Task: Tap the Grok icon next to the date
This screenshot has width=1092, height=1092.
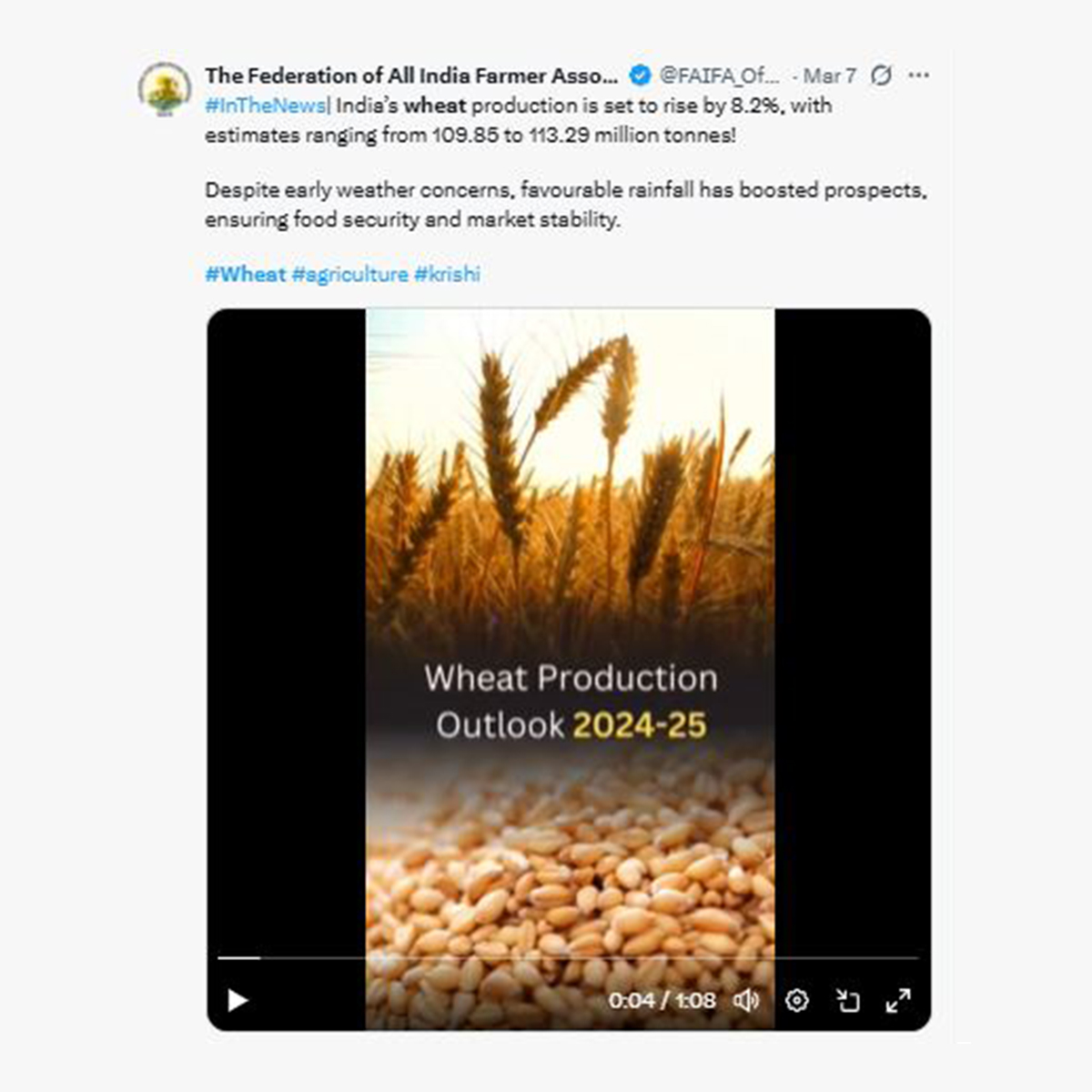Action: point(881,76)
